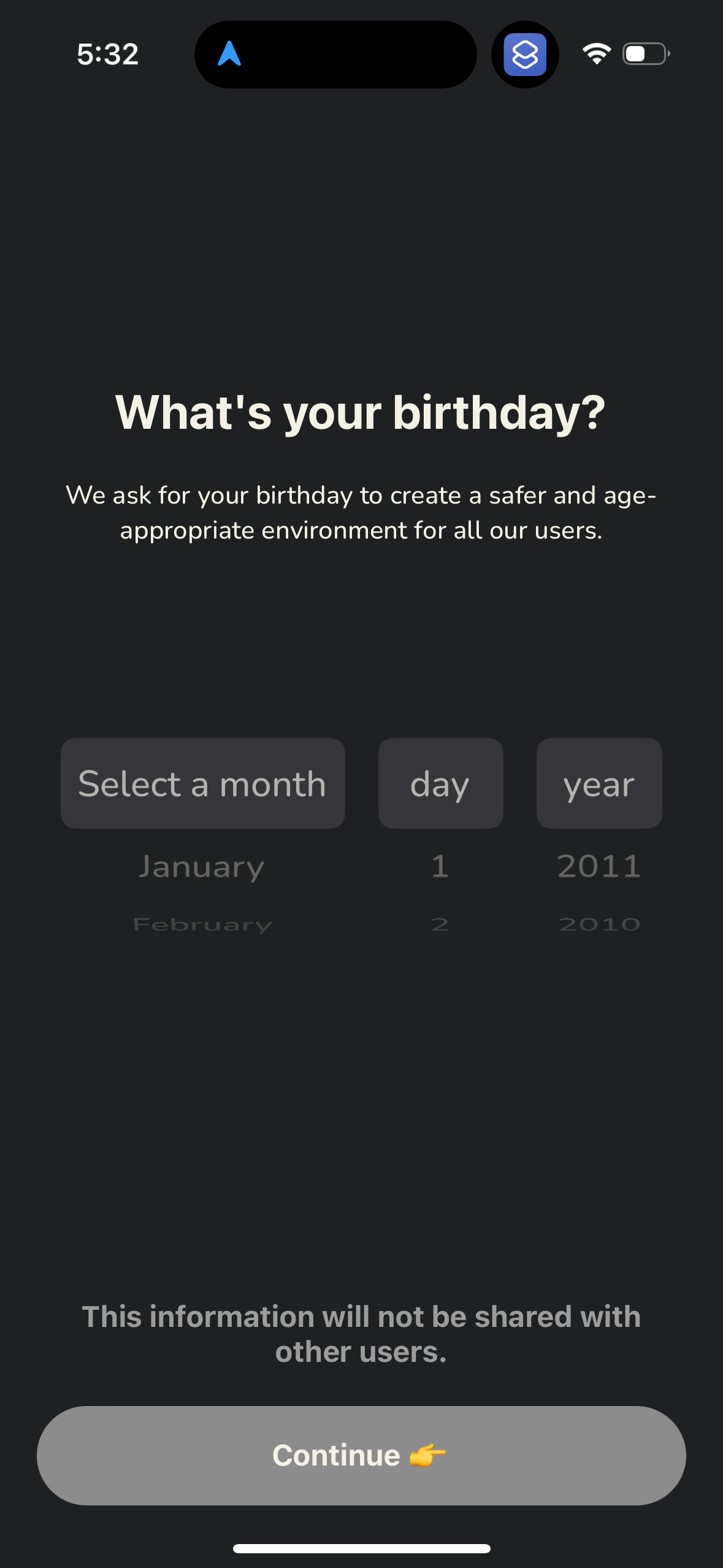Choose 1 in the day picker

pos(439,866)
